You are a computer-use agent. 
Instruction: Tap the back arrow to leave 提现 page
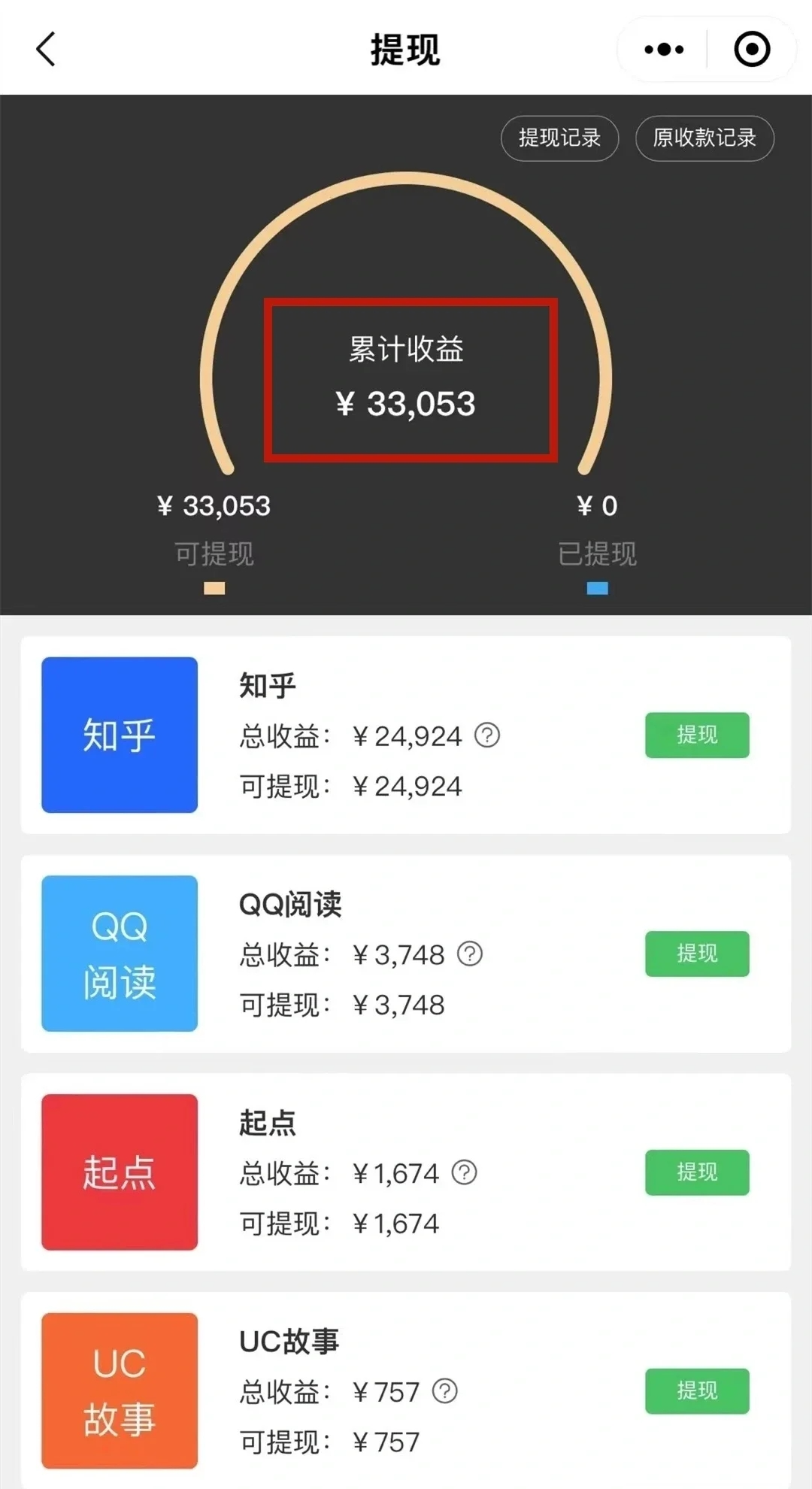(x=45, y=49)
